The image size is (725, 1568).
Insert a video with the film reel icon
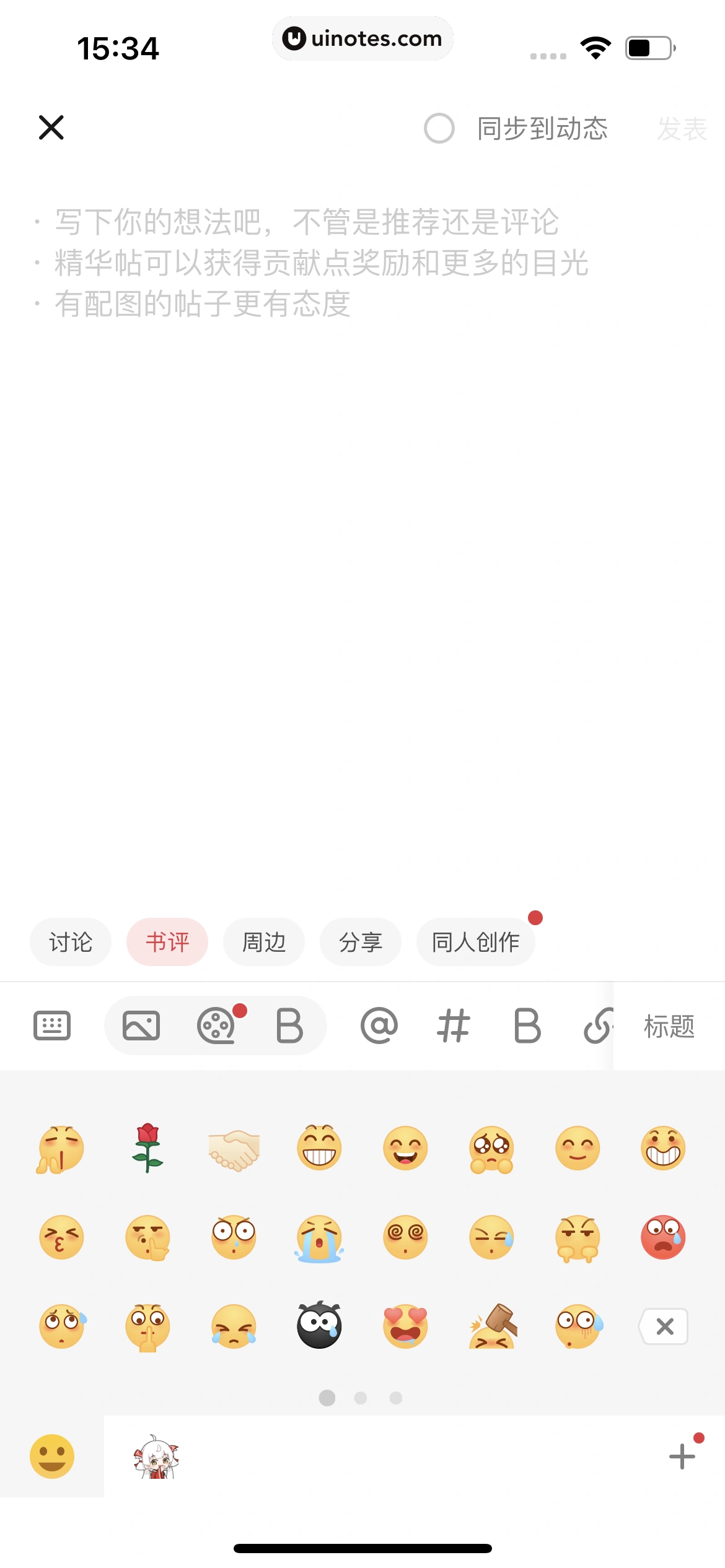[x=216, y=1025]
